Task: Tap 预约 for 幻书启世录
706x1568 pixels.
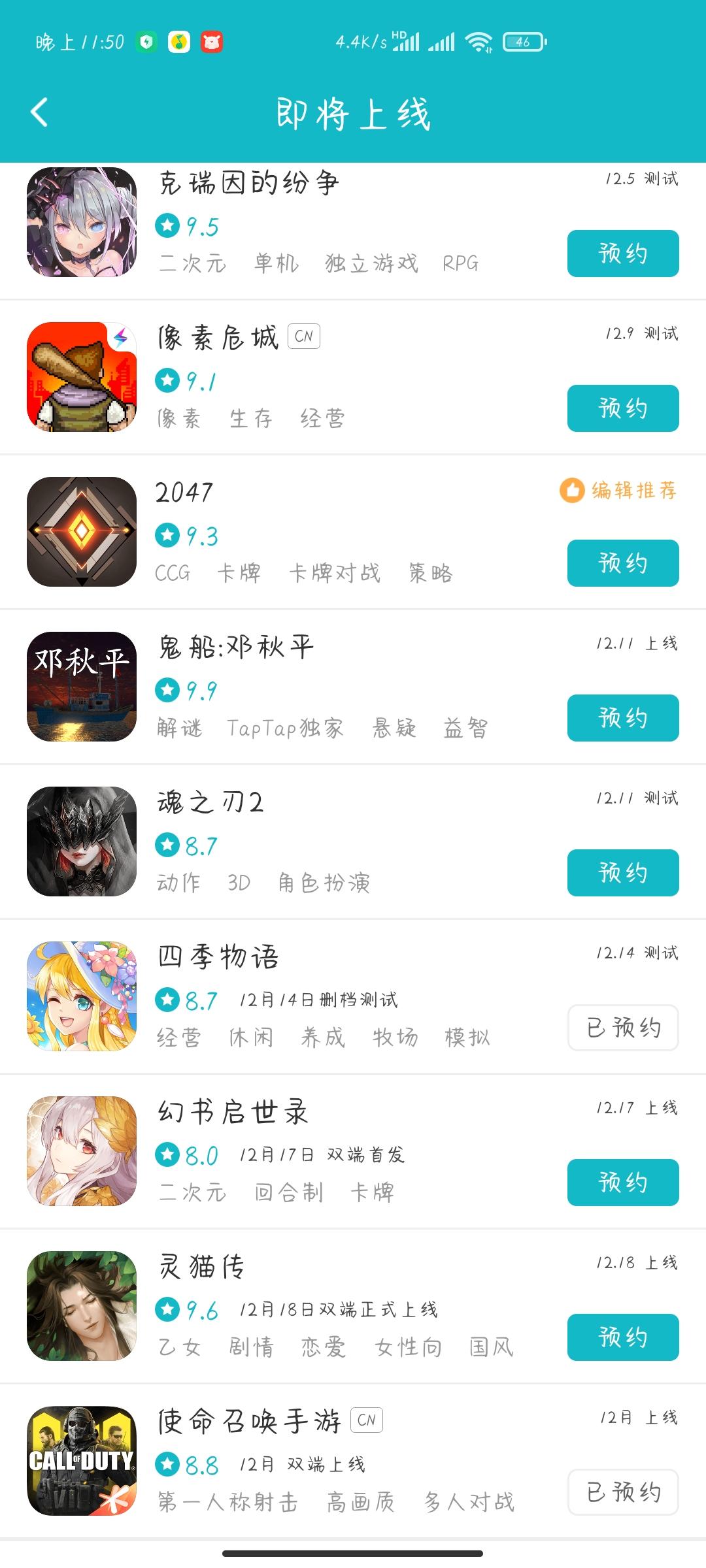Action: pyautogui.click(x=622, y=1183)
